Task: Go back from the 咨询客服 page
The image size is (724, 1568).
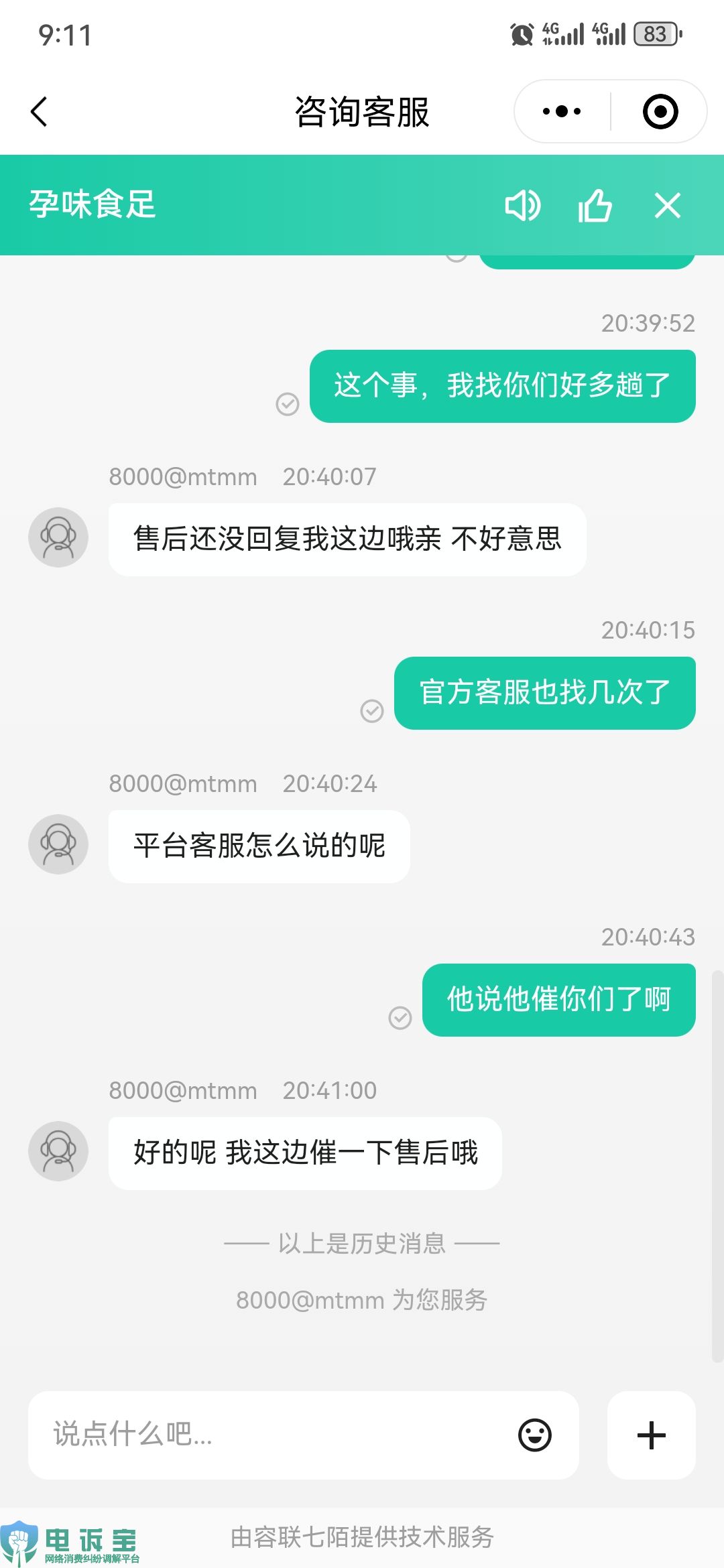Action: (40, 112)
